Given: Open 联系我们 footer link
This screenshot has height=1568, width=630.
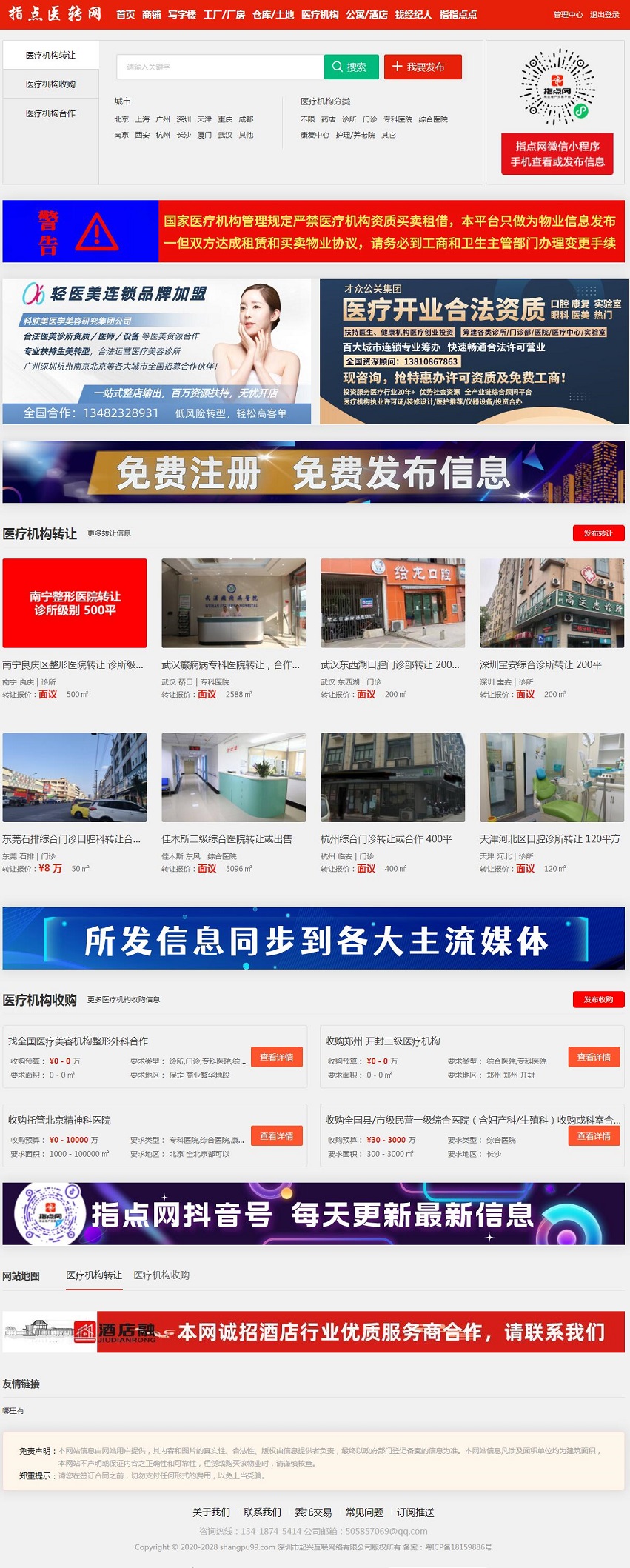Looking at the screenshot, I should point(262,1512).
